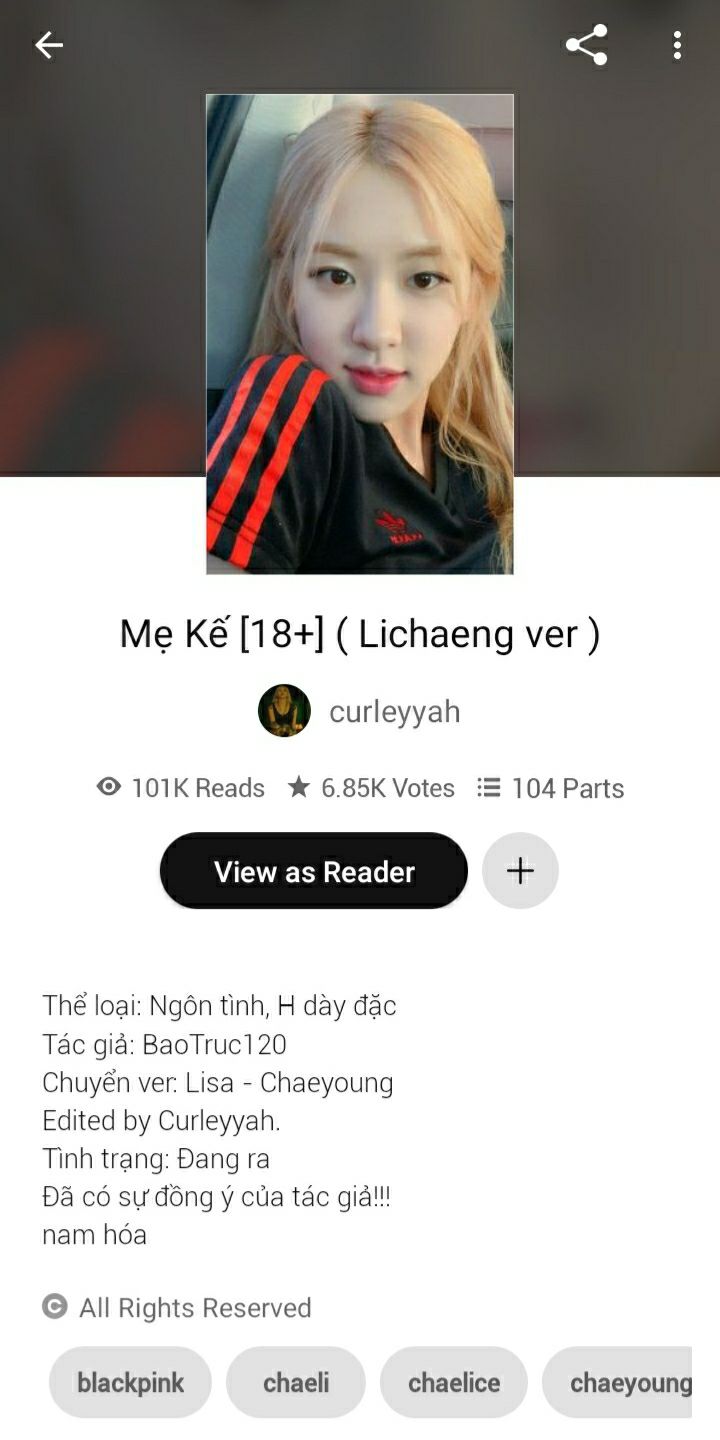
Task: Tap the plus button beside View as Reader
Action: click(520, 871)
